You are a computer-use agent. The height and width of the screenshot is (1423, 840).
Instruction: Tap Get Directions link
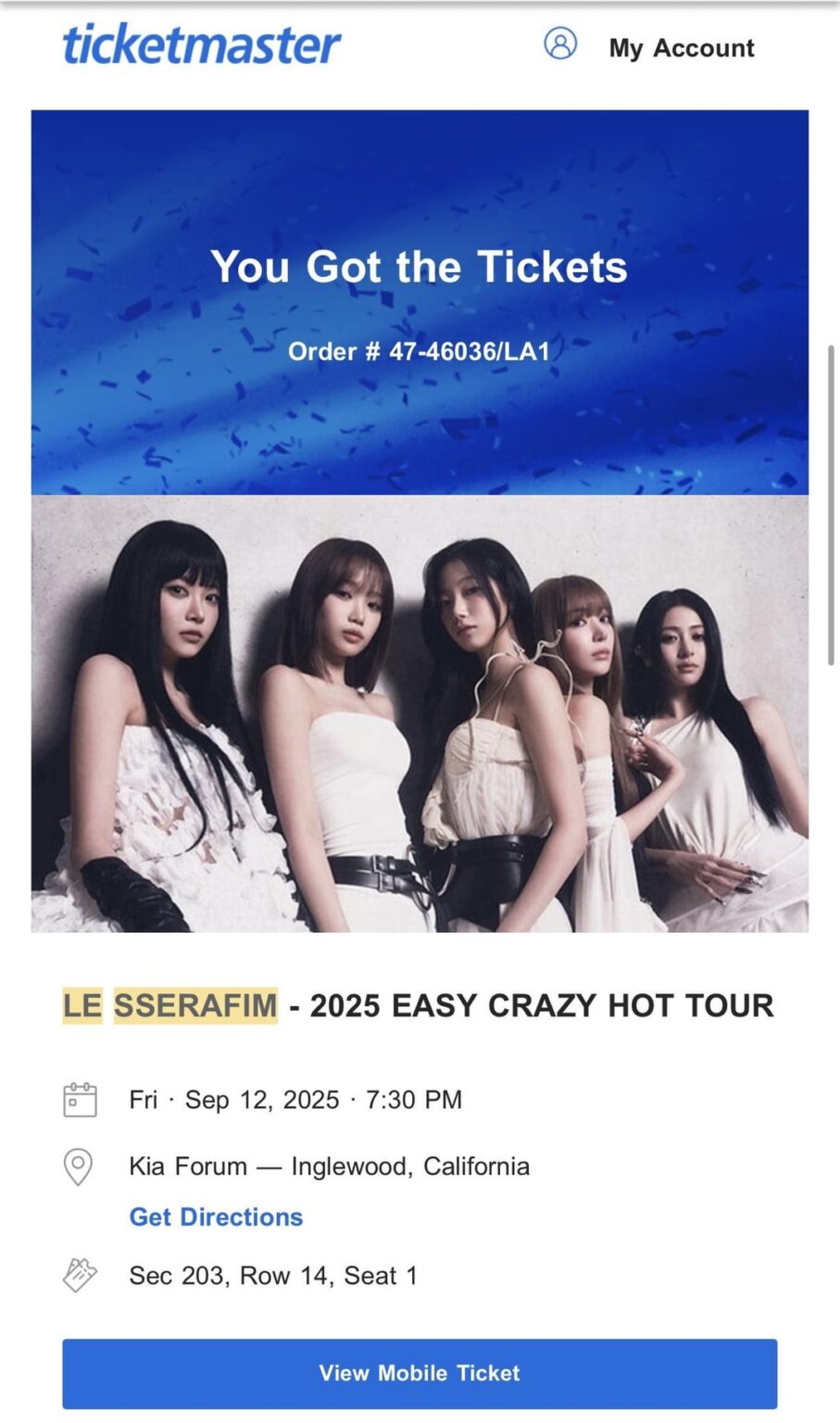[216, 1216]
